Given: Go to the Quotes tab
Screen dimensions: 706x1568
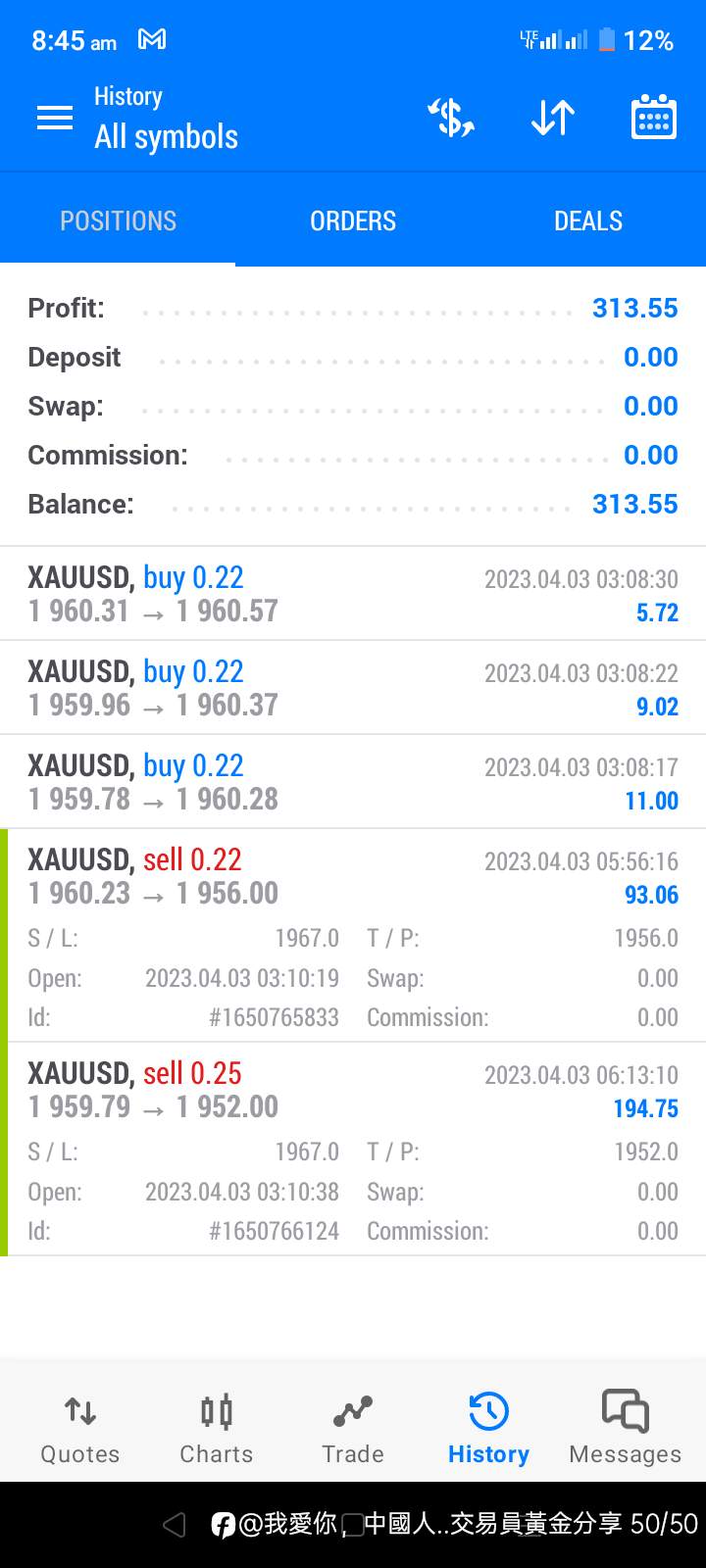Looking at the screenshot, I should pyautogui.click(x=80, y=1430).
